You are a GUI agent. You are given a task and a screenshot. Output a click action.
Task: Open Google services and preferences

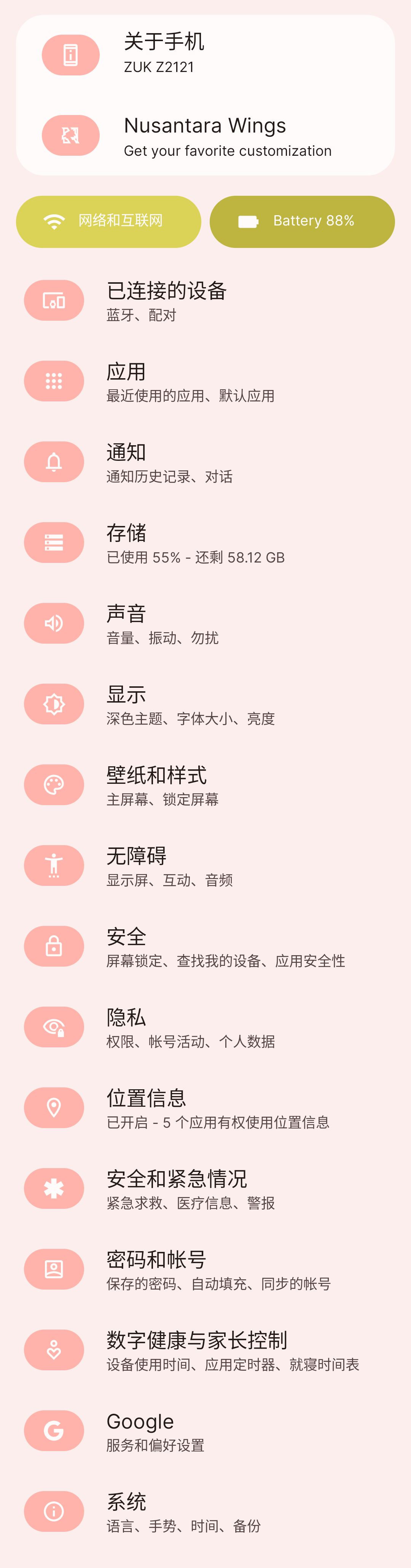coord(205,1431)
